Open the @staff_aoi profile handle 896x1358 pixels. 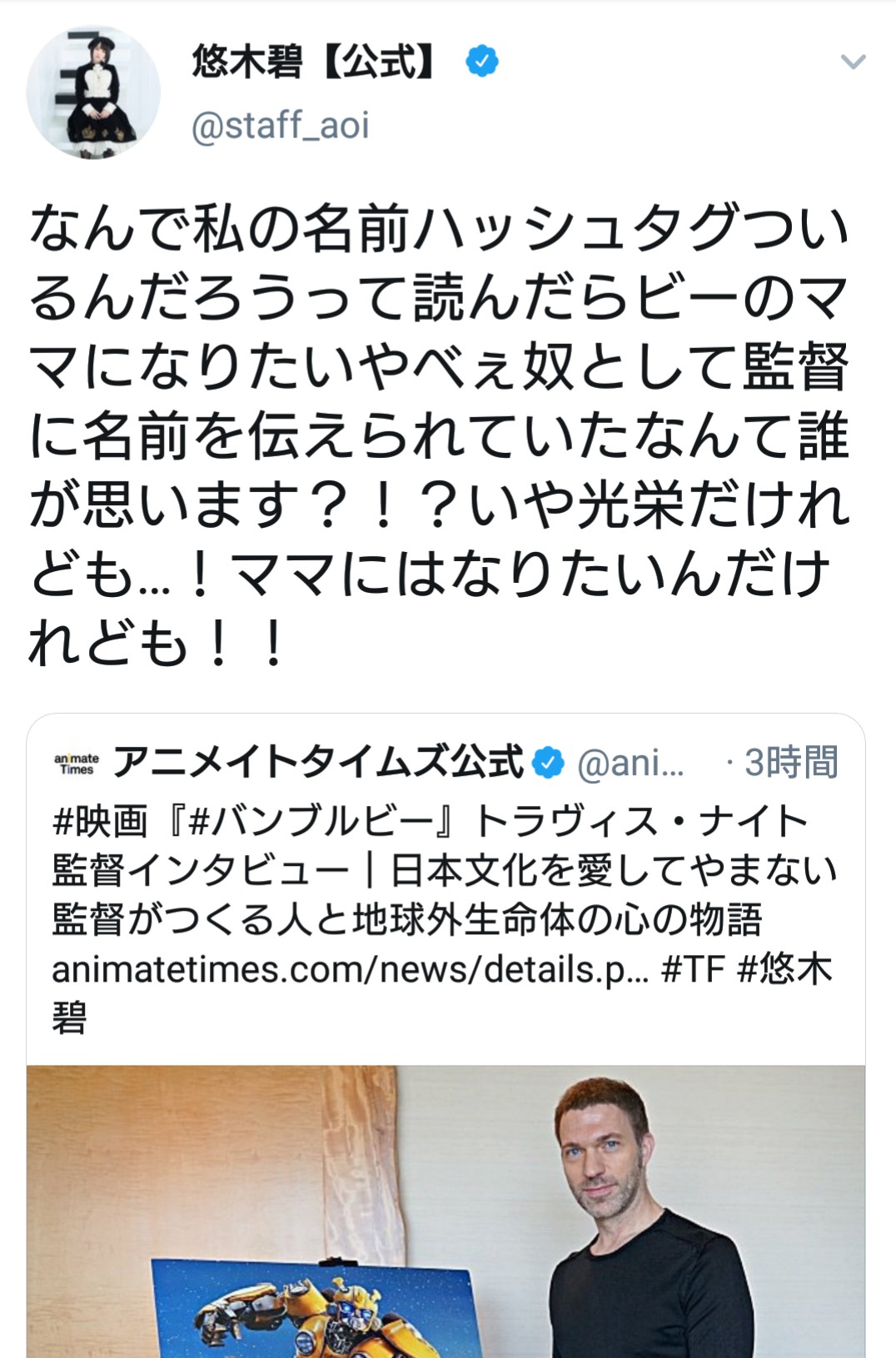[280, 126]
